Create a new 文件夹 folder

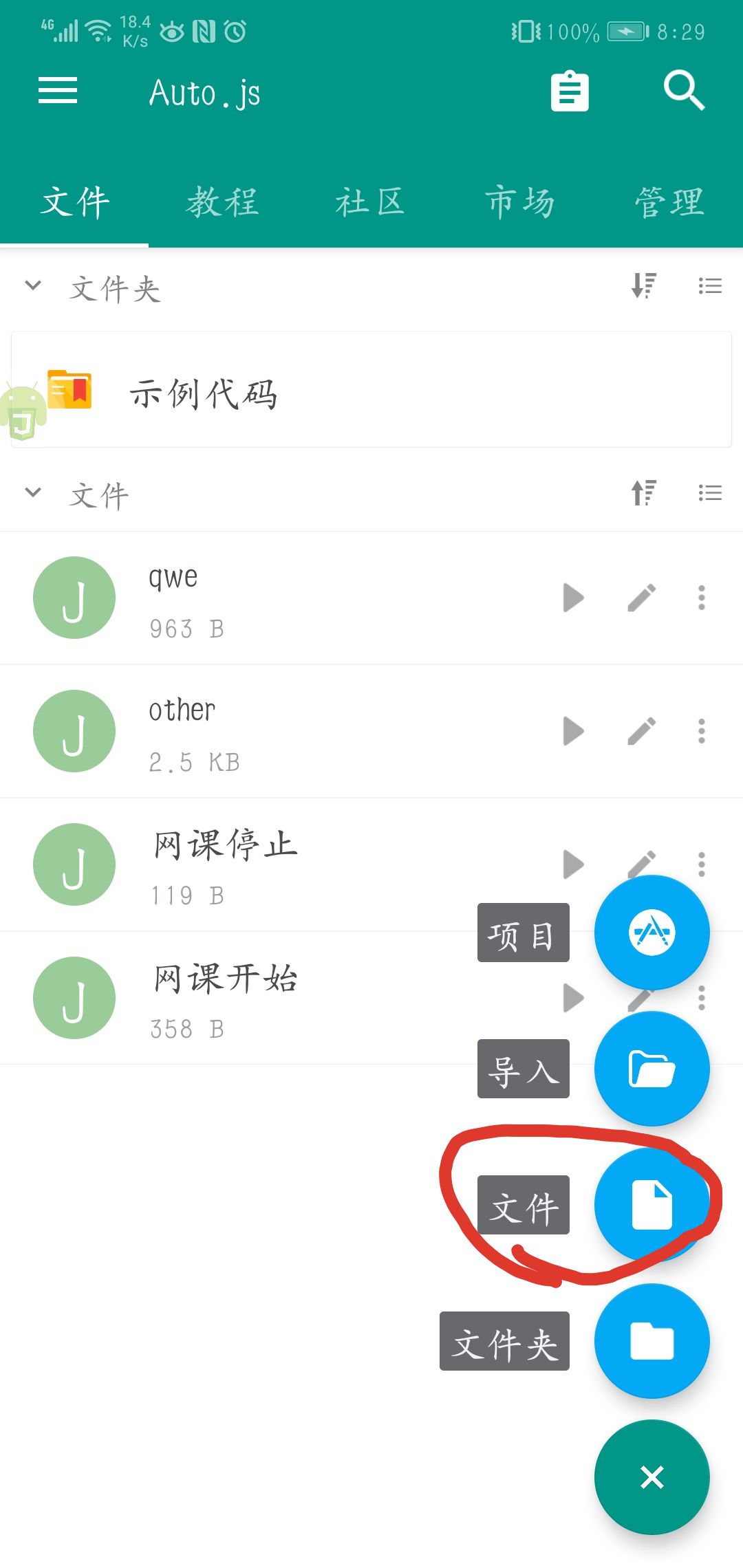tap(652, 1341)
